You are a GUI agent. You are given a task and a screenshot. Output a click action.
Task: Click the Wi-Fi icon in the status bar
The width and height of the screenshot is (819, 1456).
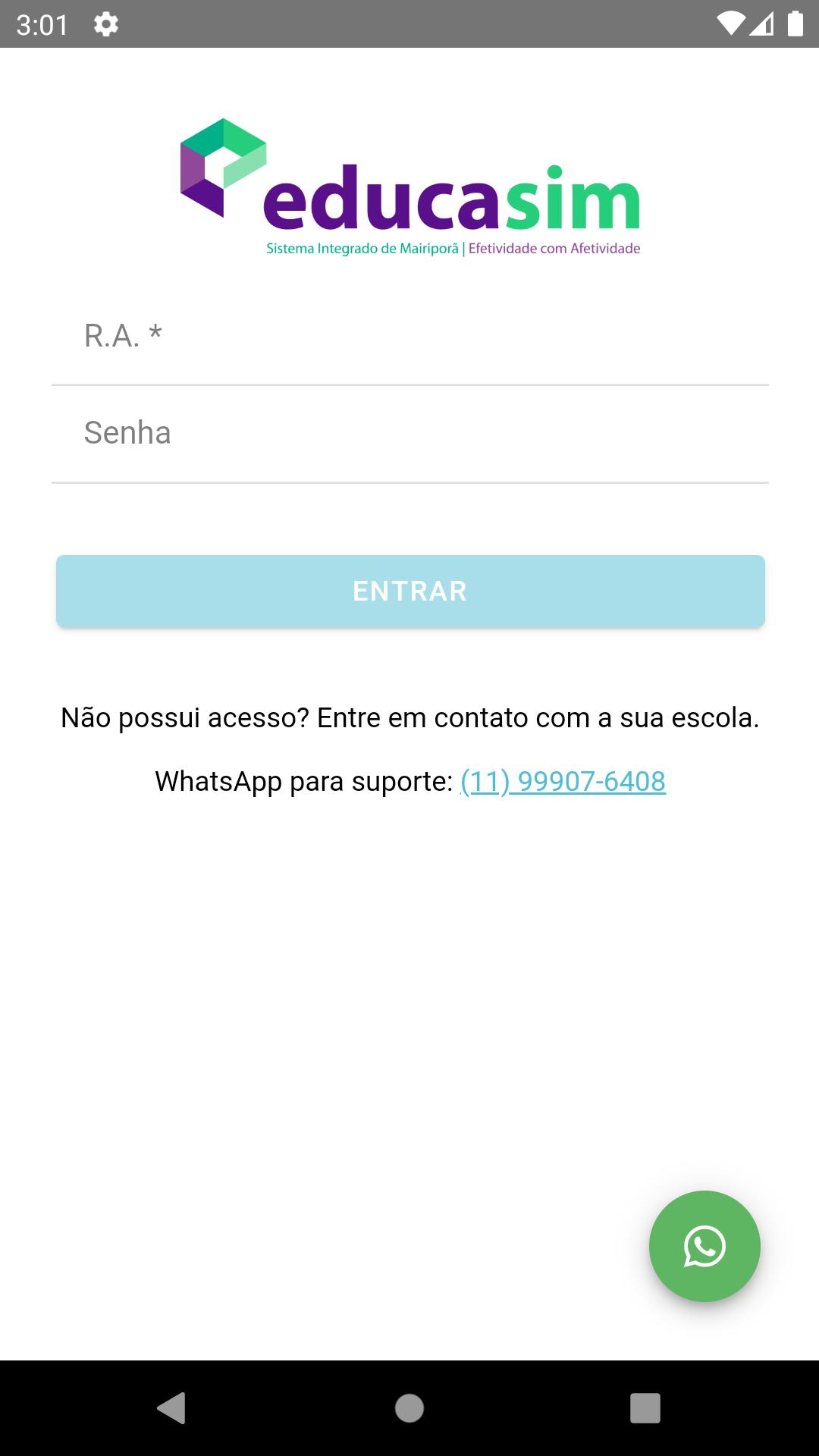730,23
